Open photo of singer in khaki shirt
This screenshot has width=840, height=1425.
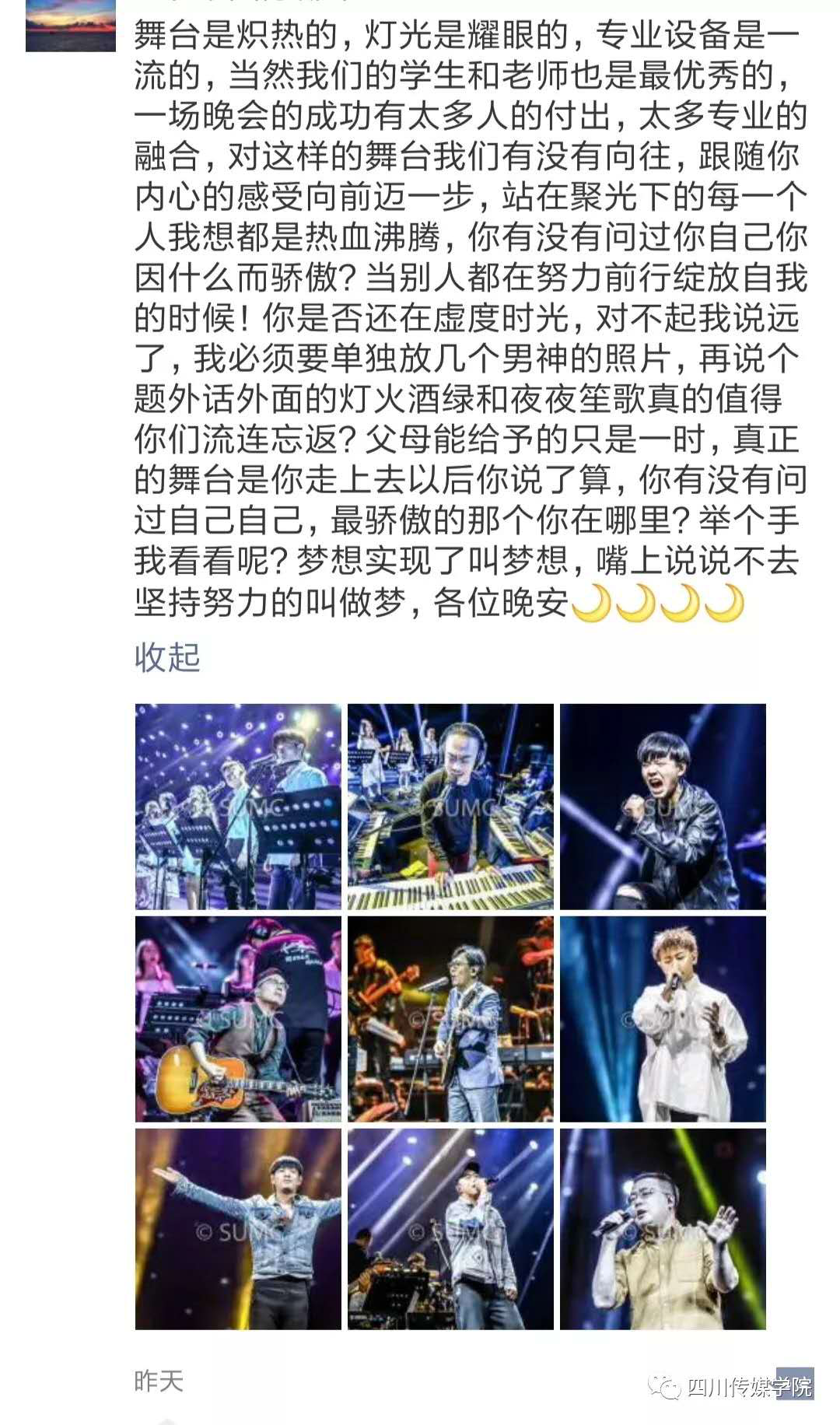click(663, 1229)
